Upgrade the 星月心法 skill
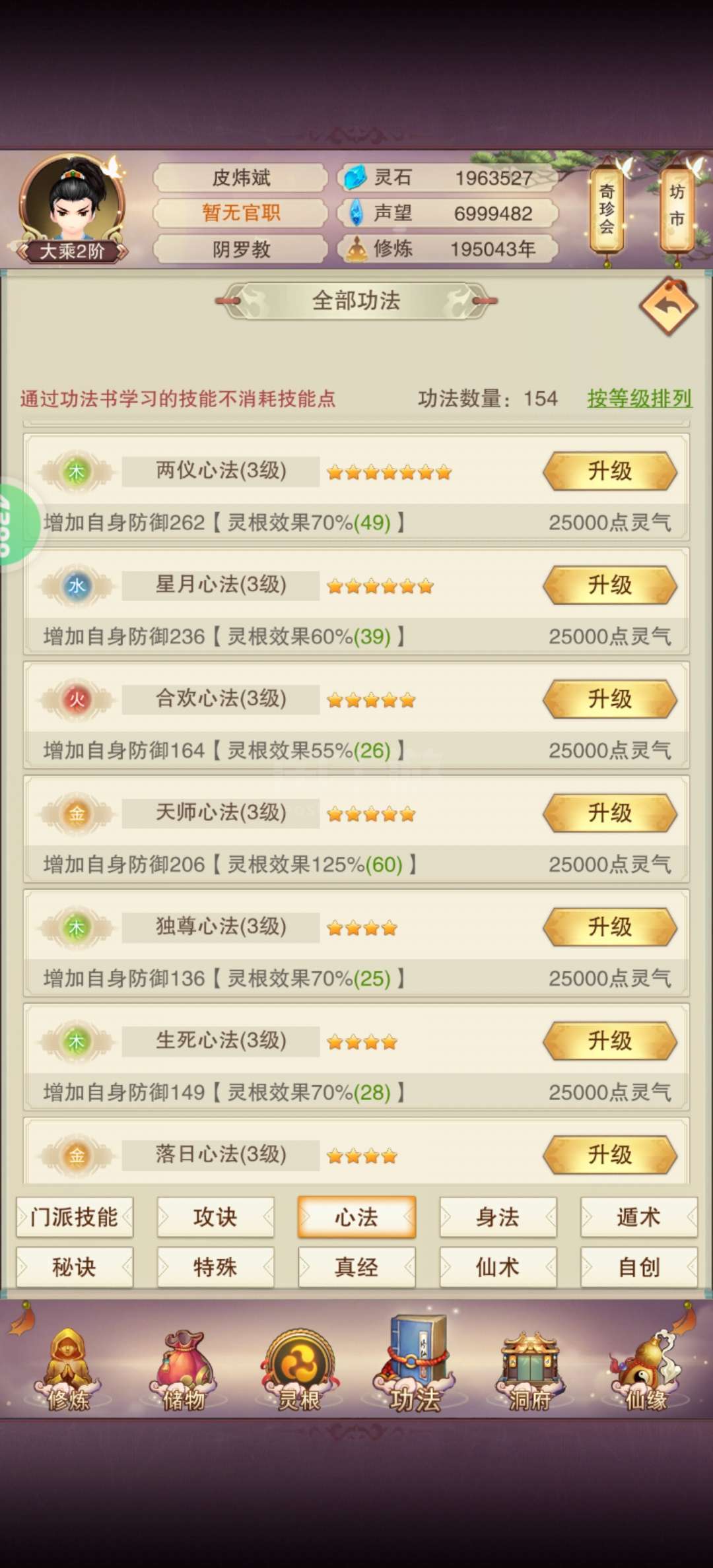713x1568 pixels. click(610, 585)
